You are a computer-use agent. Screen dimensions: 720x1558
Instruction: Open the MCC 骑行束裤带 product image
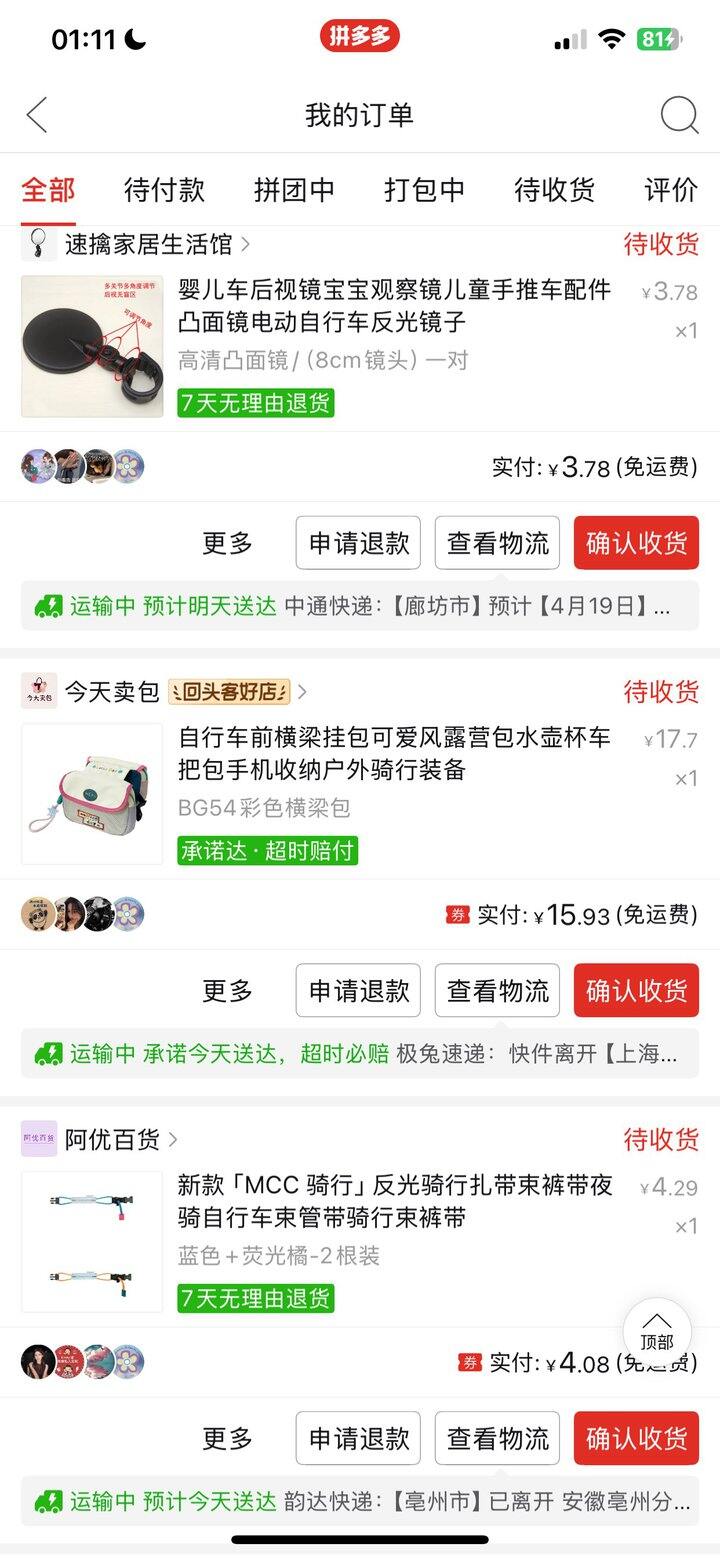pos(92,1241)
